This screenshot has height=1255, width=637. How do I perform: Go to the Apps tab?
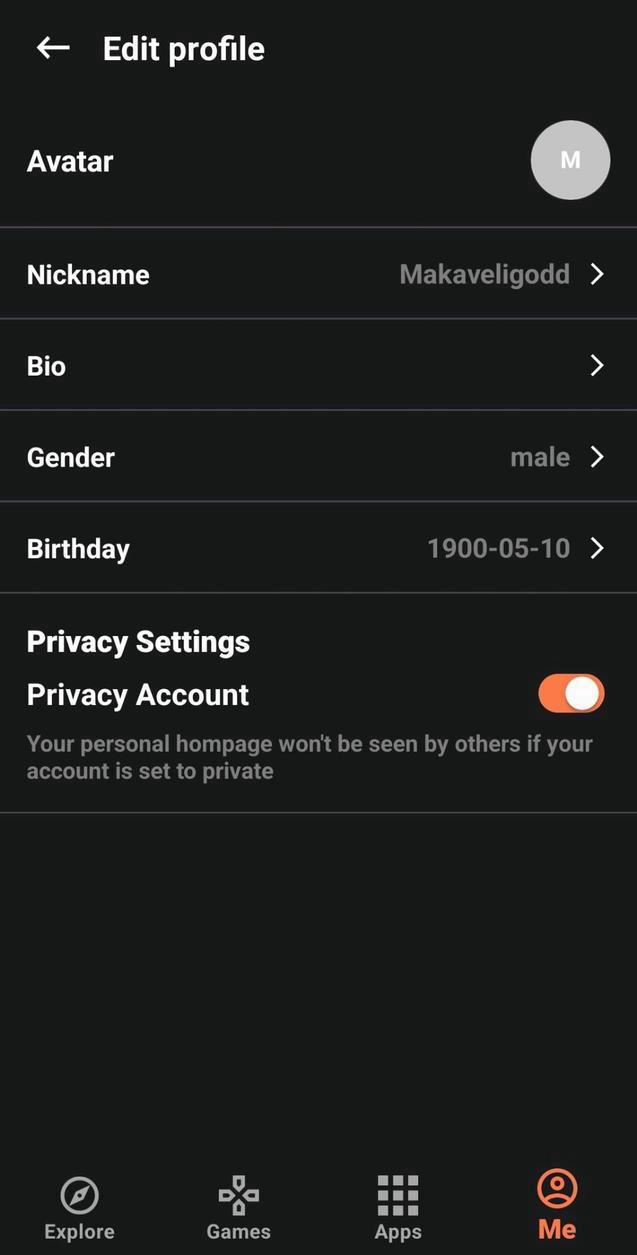pos(398,1207)
